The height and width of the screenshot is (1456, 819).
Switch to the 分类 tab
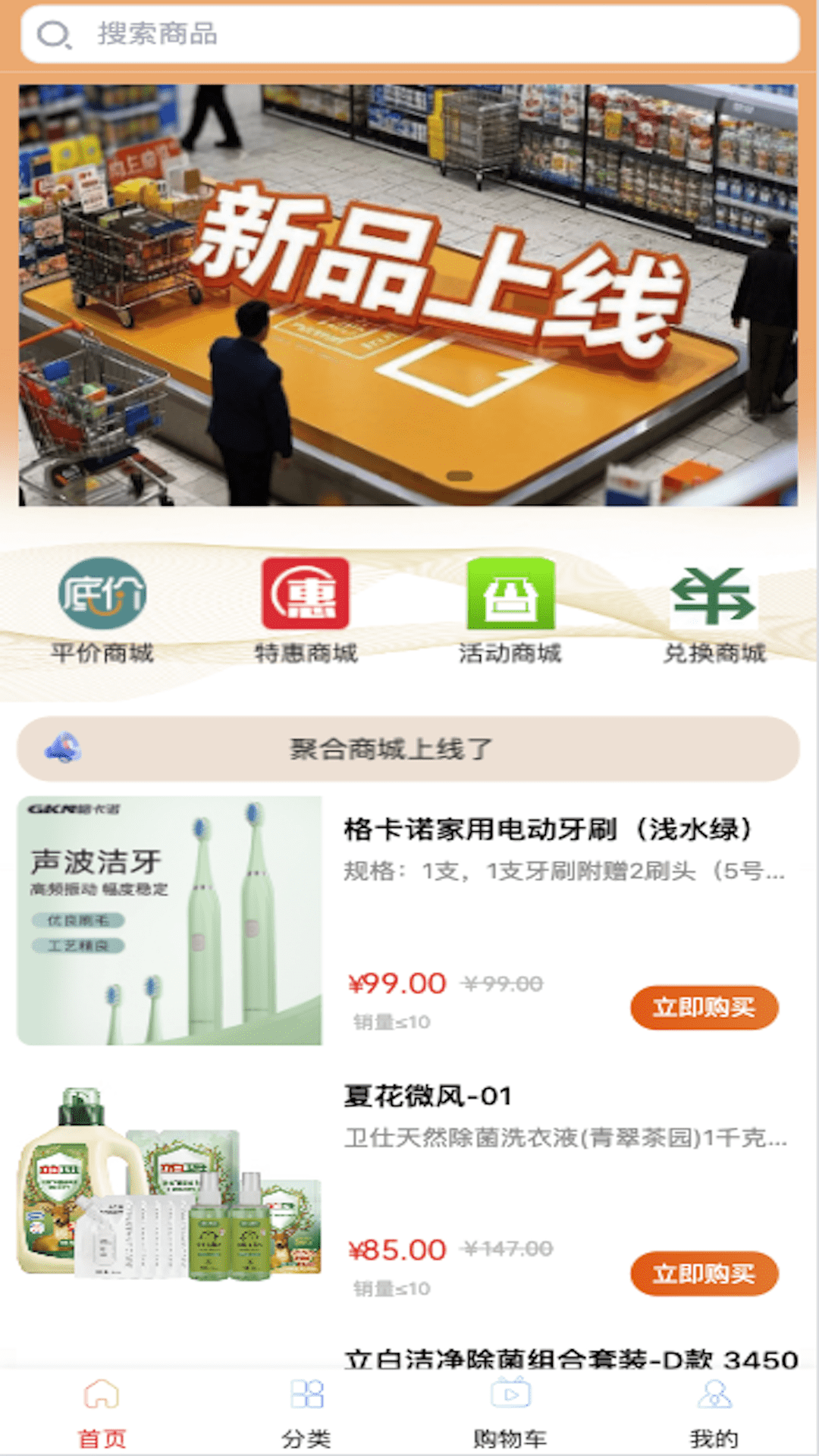click(306, 1413)
